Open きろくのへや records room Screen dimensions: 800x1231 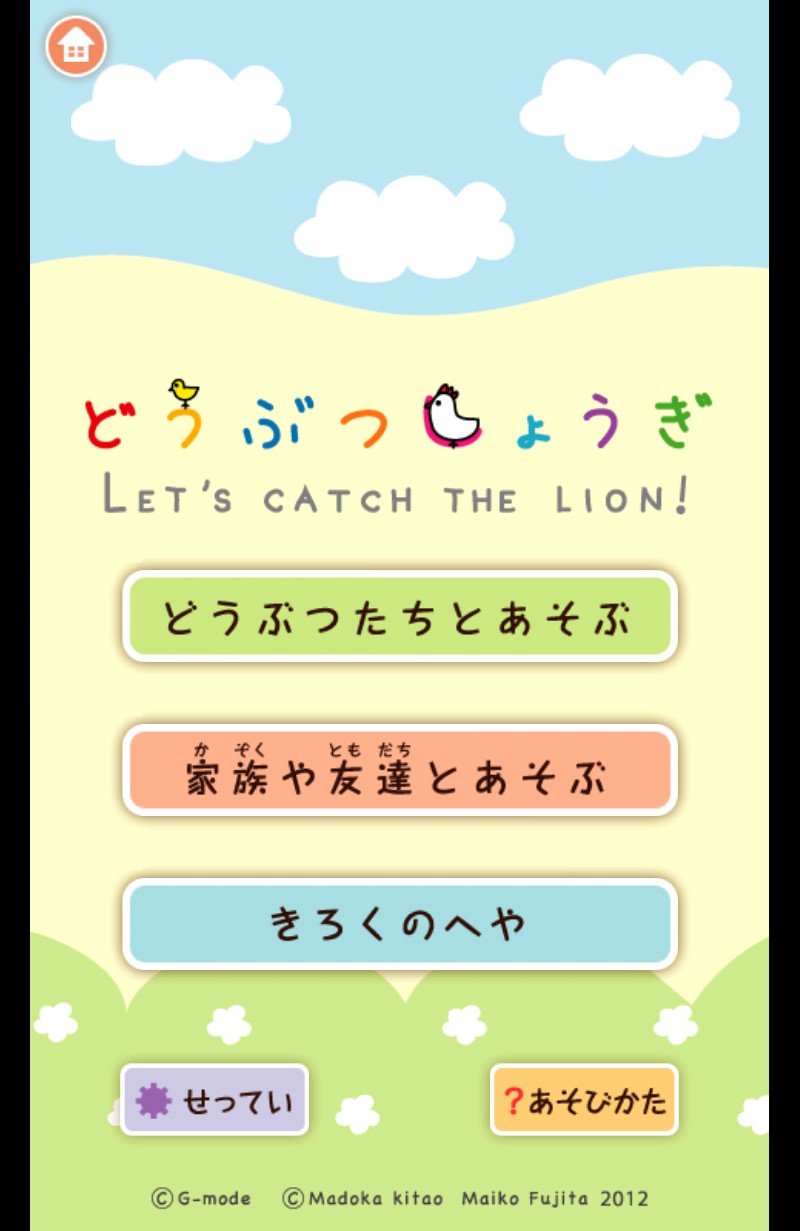tap(400, 925)
